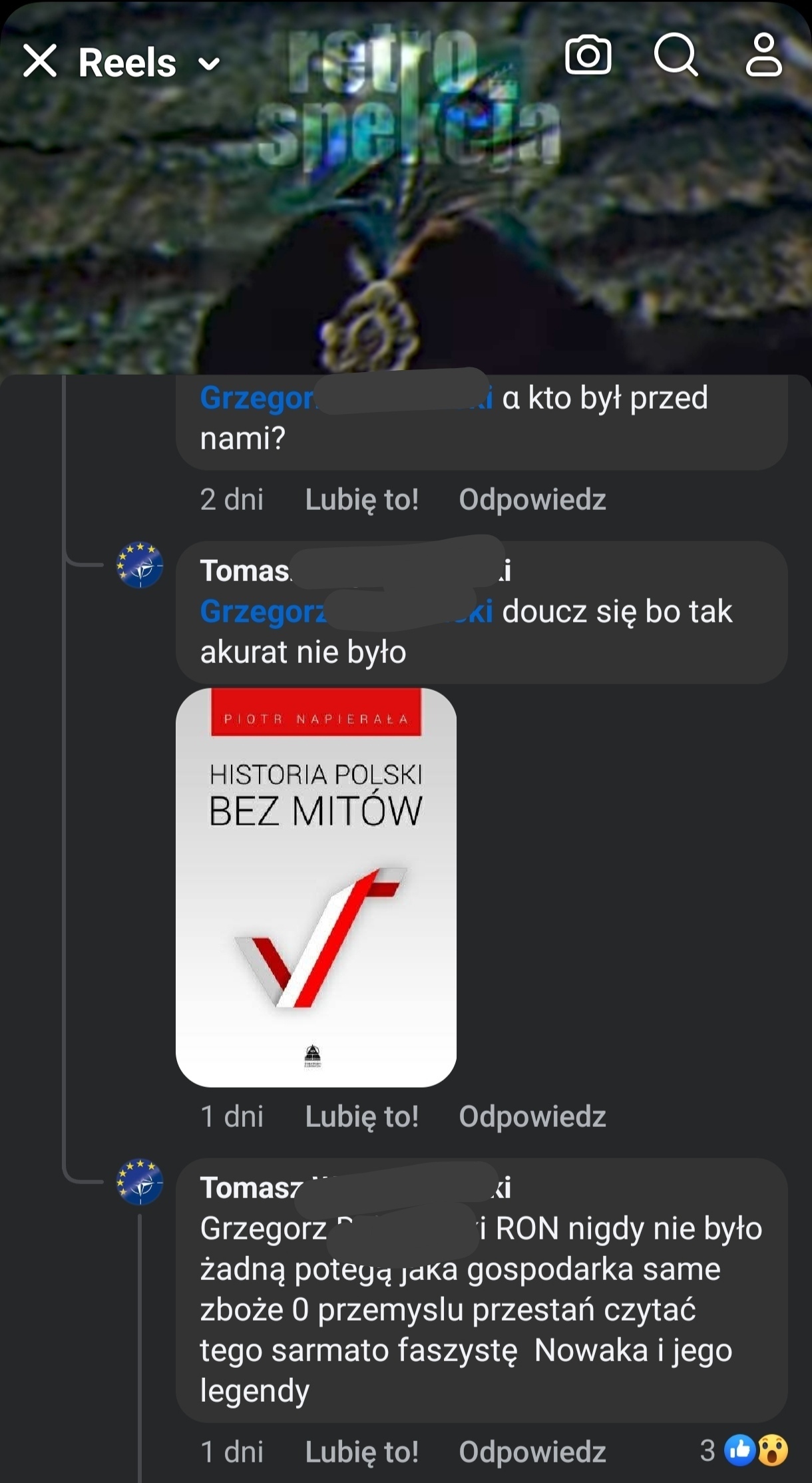Reply to the RON comment
Viewport: 812px width, 1483px height.
pos(532,1452)
